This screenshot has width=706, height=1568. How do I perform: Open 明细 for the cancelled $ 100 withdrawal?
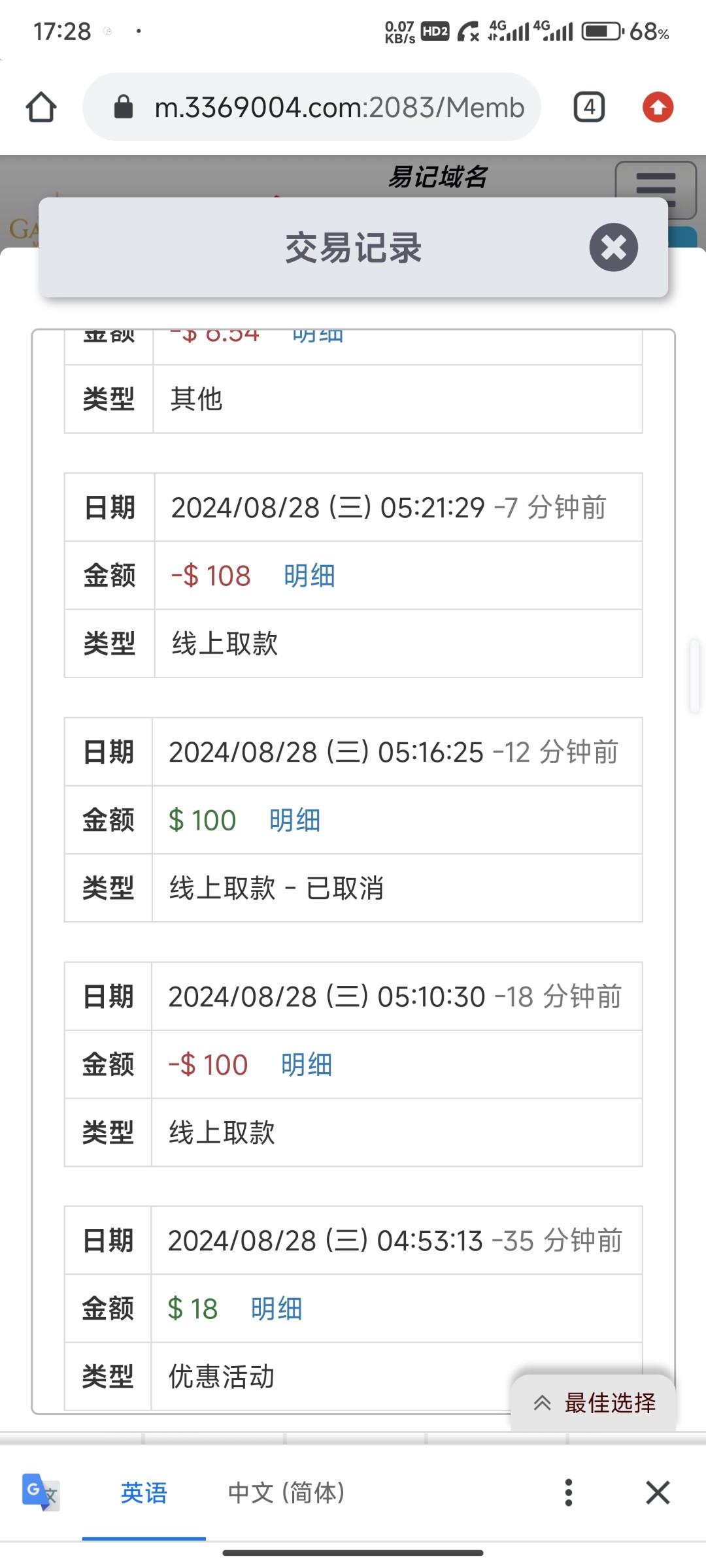[x=295, y=821]
